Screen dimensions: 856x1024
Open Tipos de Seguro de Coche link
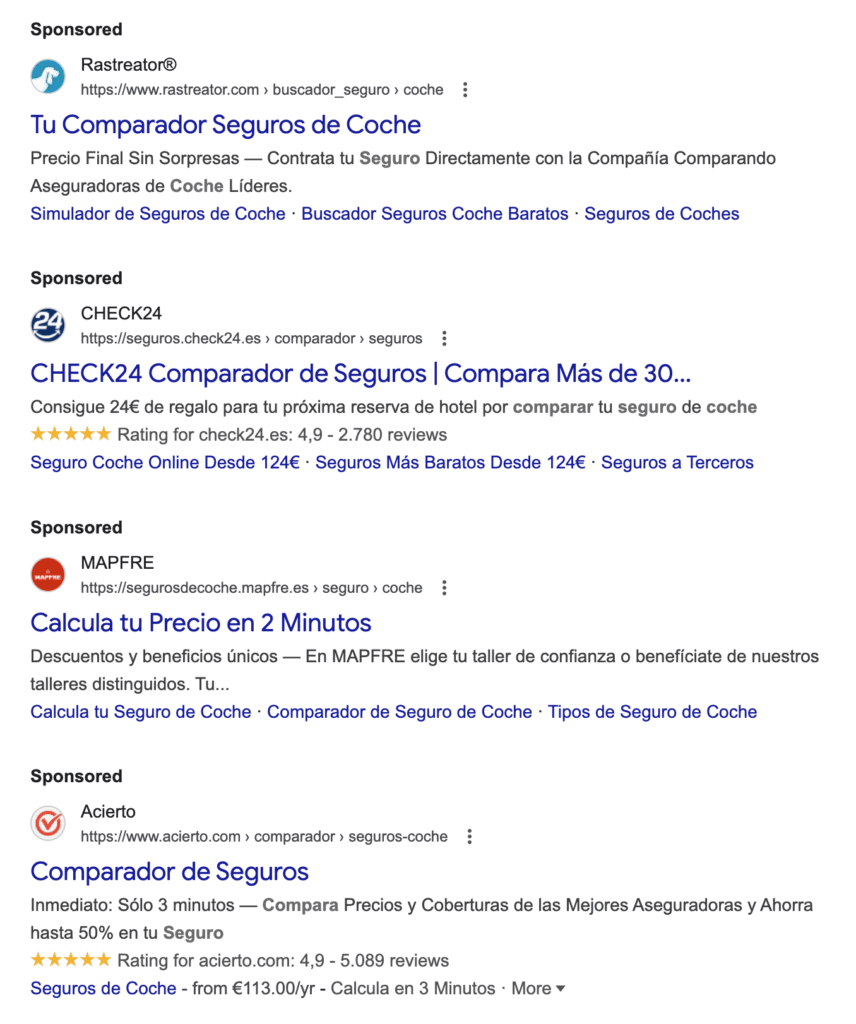click(x=652, y=712)
